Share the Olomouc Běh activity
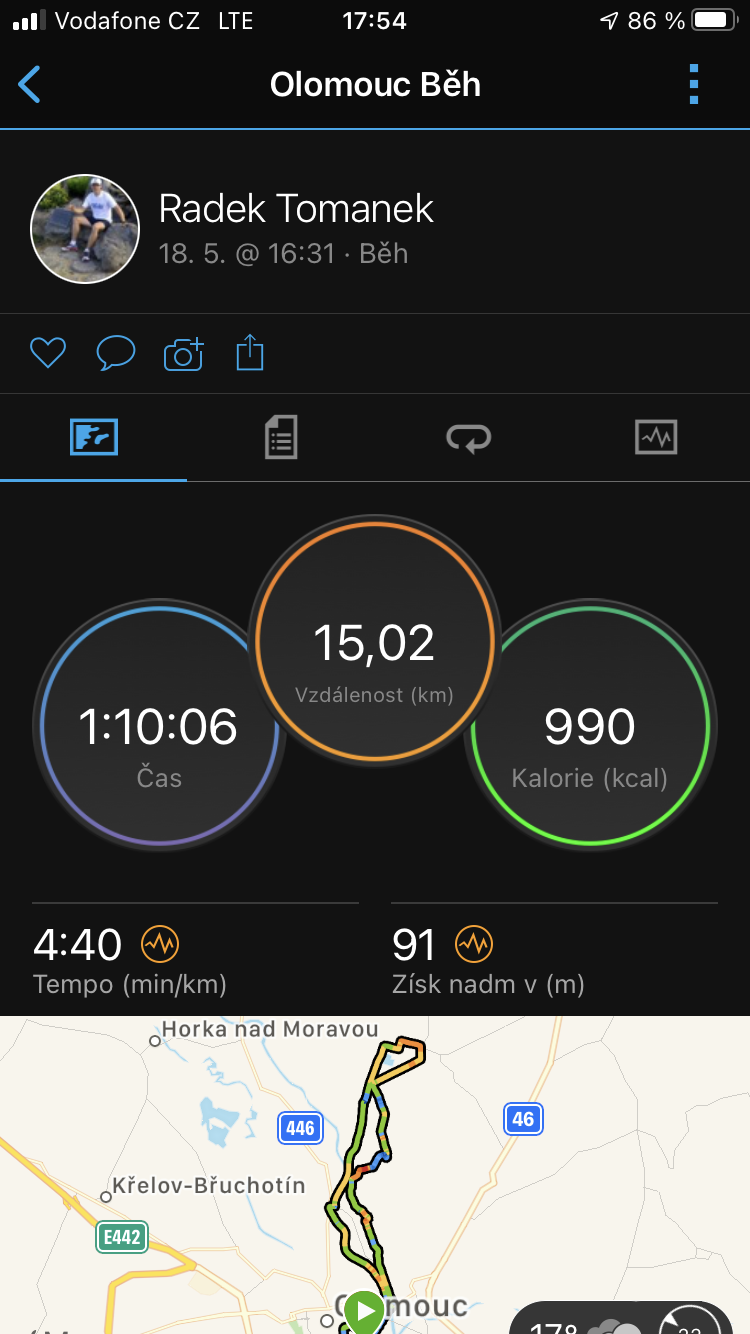750x1334 pixels. (250, 352)
